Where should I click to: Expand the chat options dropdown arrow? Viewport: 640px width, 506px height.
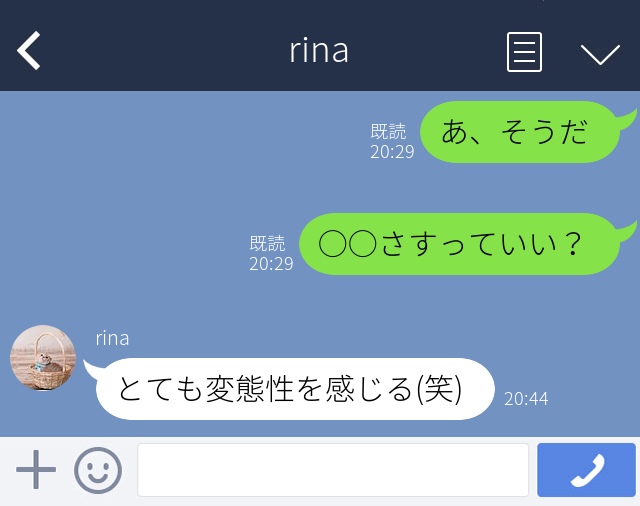pyautogui.click(x=600, y=53)
